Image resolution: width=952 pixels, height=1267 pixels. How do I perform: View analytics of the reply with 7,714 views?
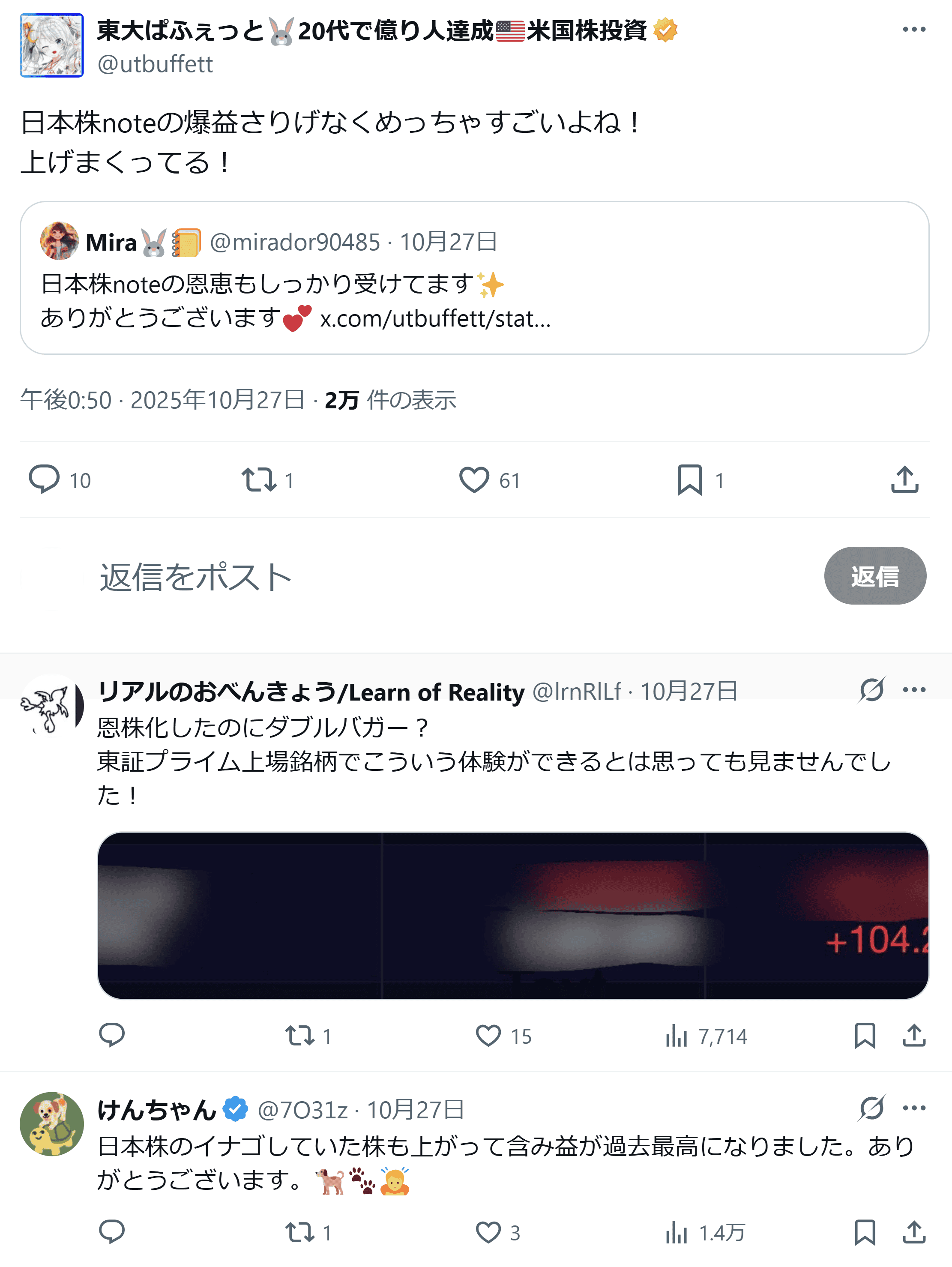point(677,1036)
